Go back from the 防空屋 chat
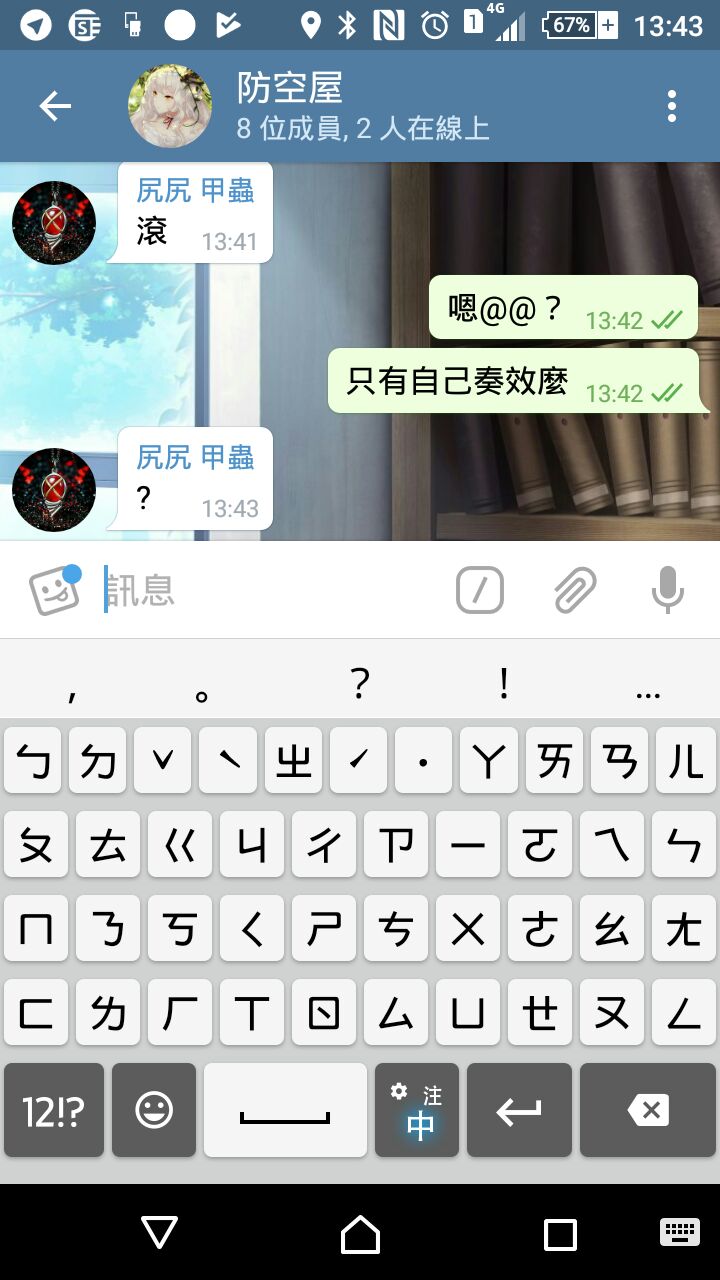This screenshot has height=1280, width=720. [55, 106]
